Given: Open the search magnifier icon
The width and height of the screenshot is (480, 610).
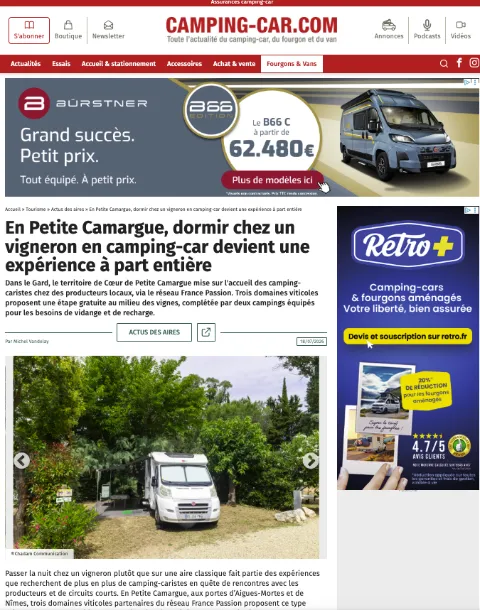Looking at the screenshot, I should coord(443,63).
